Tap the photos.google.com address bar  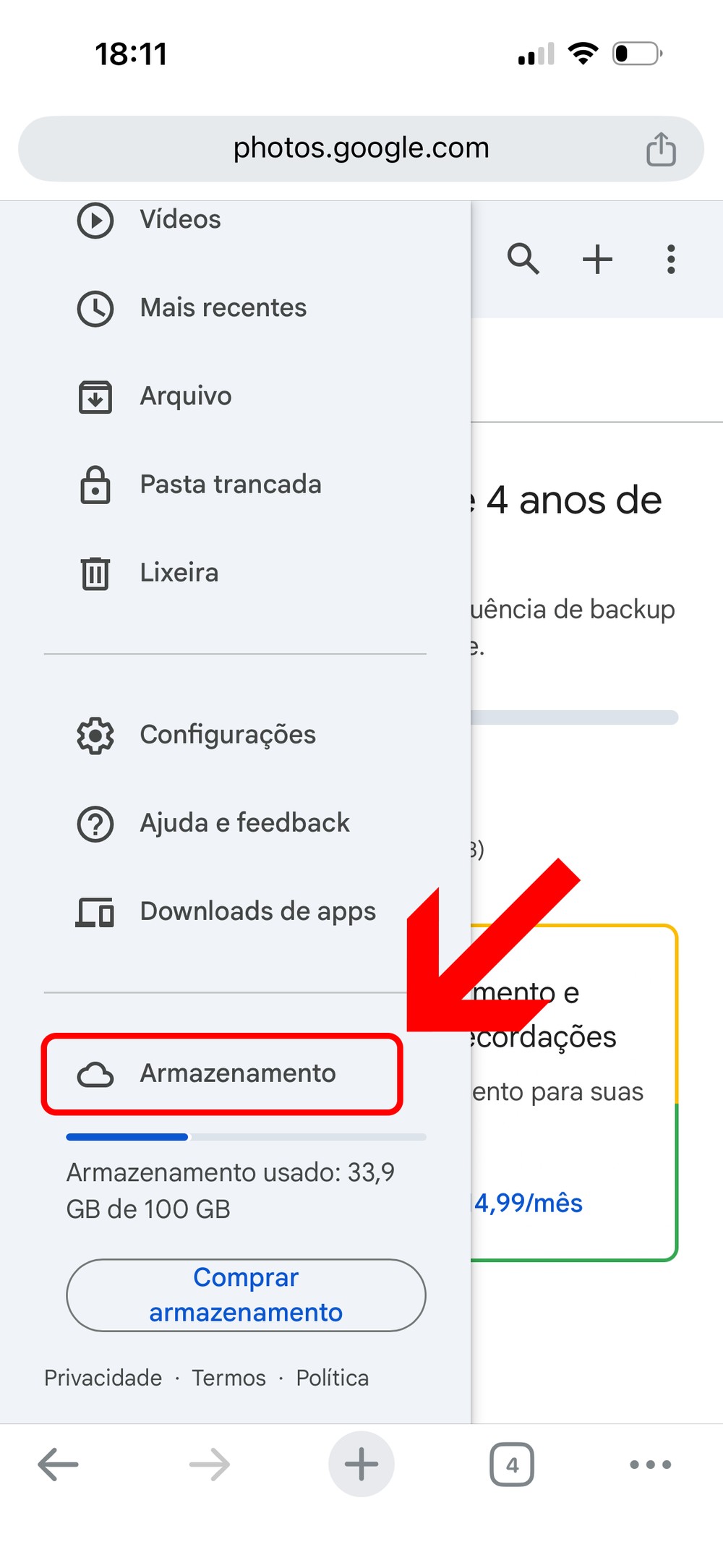360,148
